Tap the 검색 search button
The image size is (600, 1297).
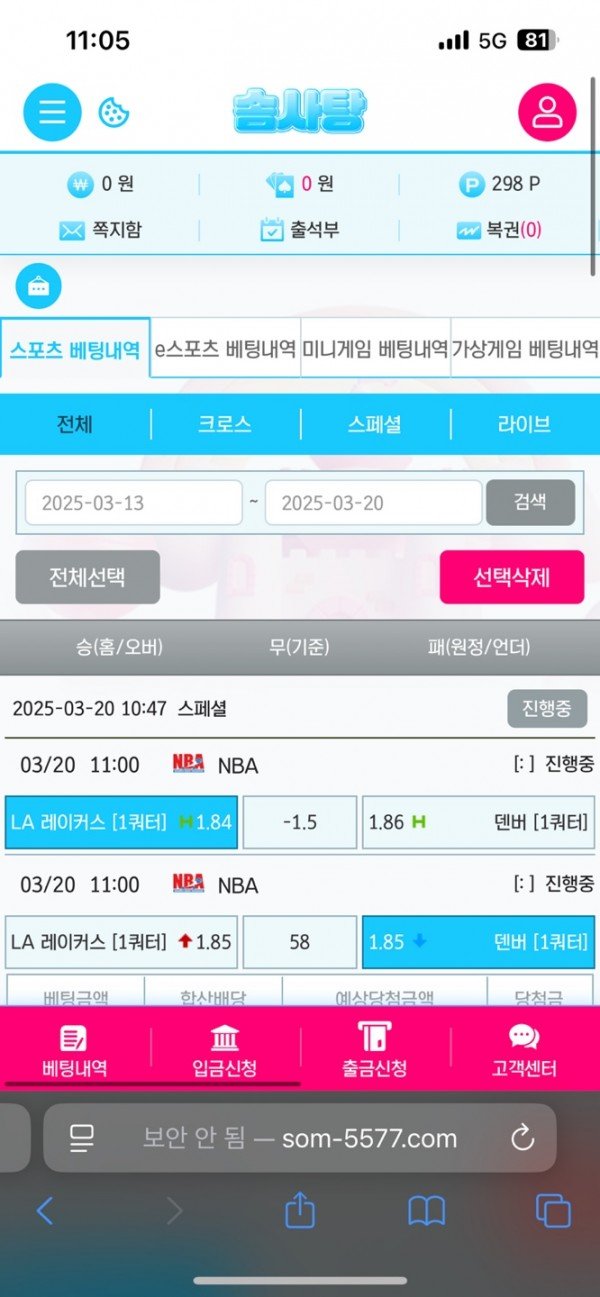530,503
